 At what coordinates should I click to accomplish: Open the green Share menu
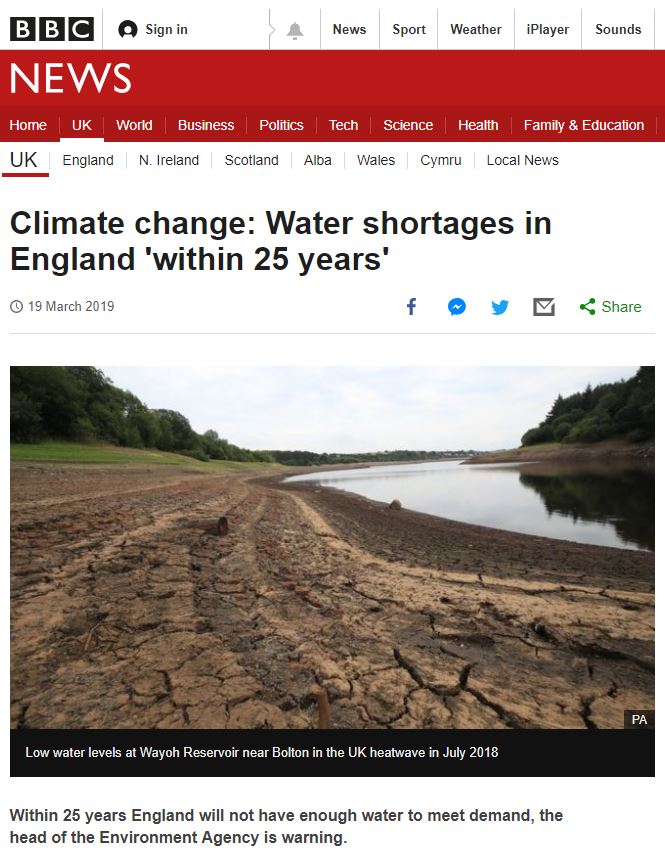point(611,307)
